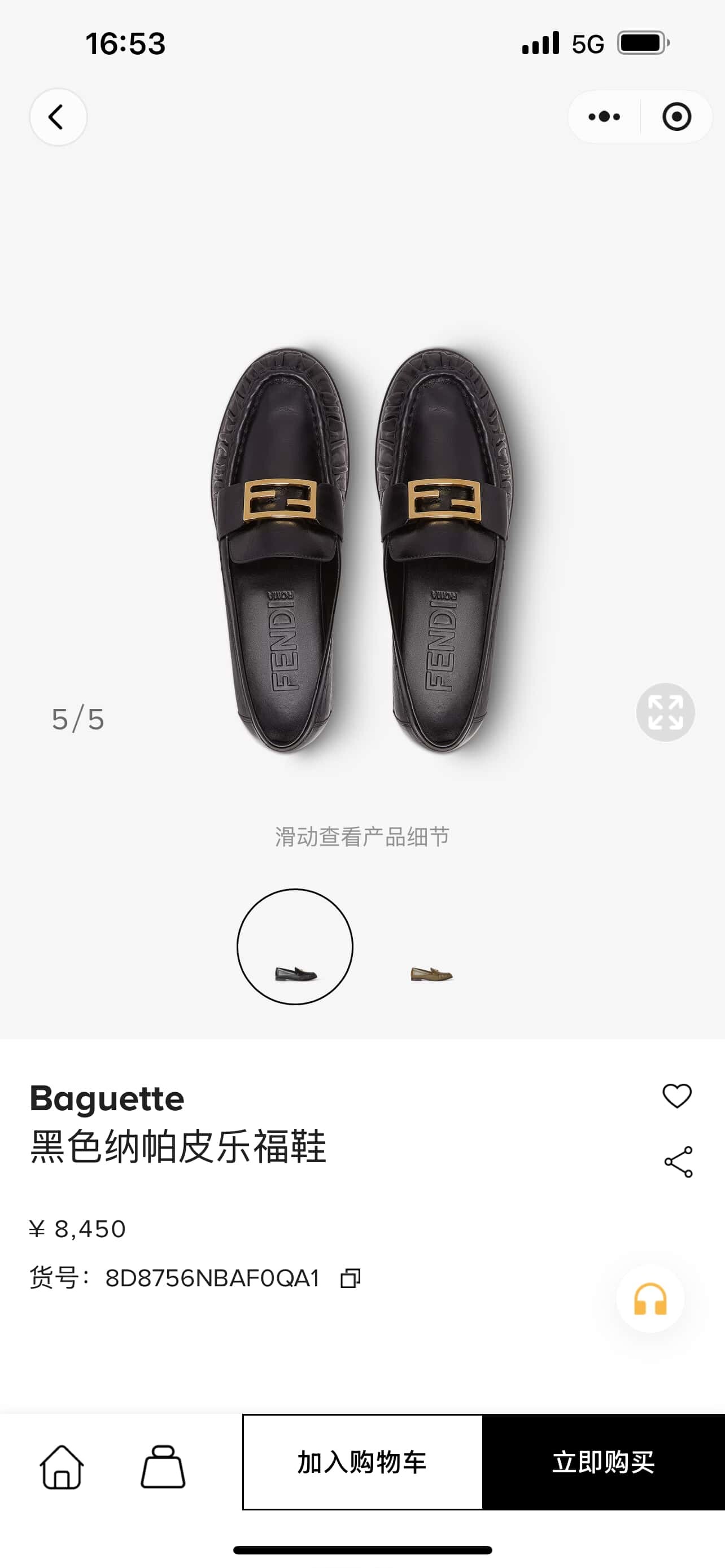Select the brown loafer color option
This screenshot has height=1568, width=725.
431,973
